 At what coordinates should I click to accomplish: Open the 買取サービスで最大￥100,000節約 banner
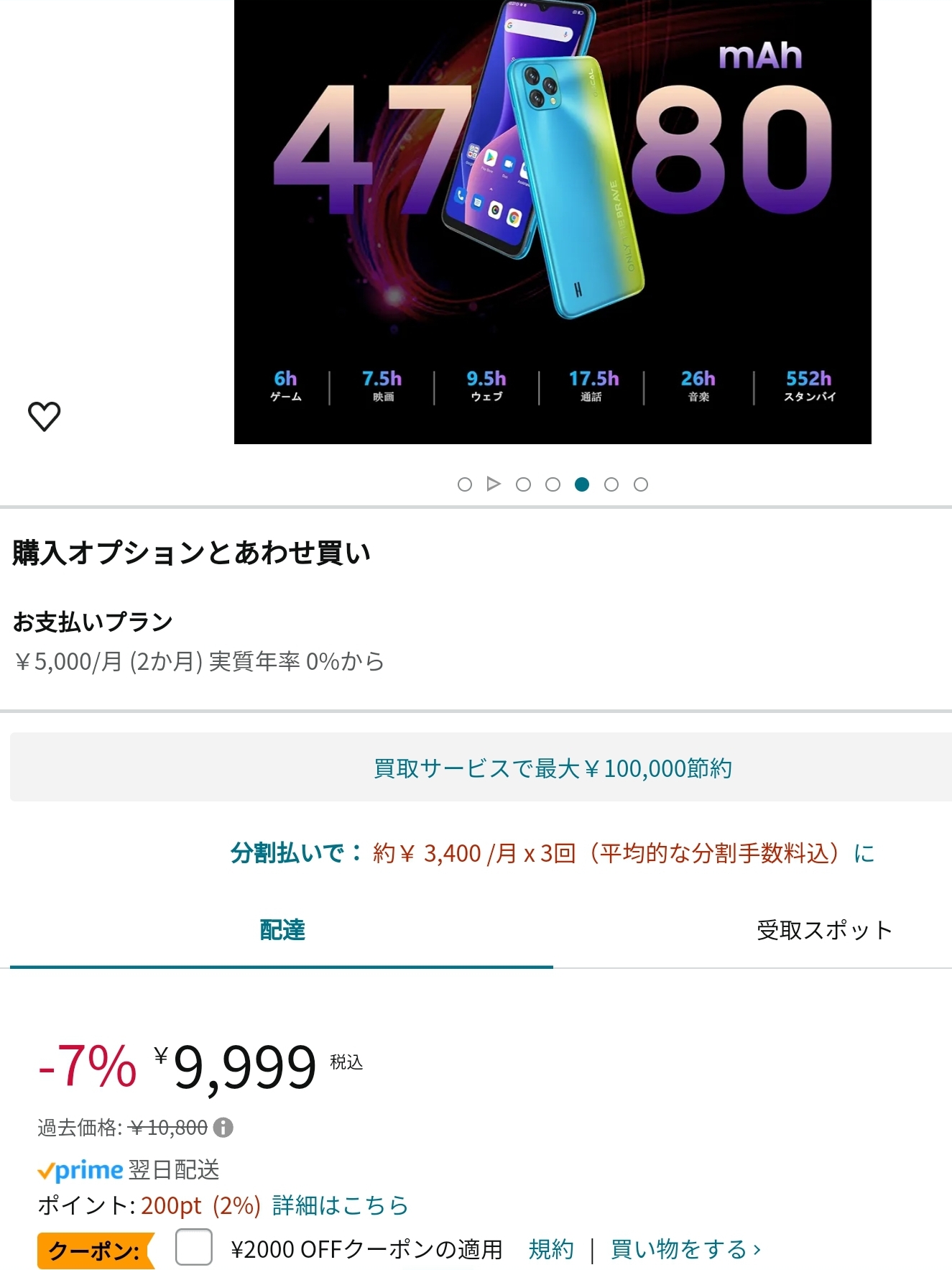(x=552, y=768)
